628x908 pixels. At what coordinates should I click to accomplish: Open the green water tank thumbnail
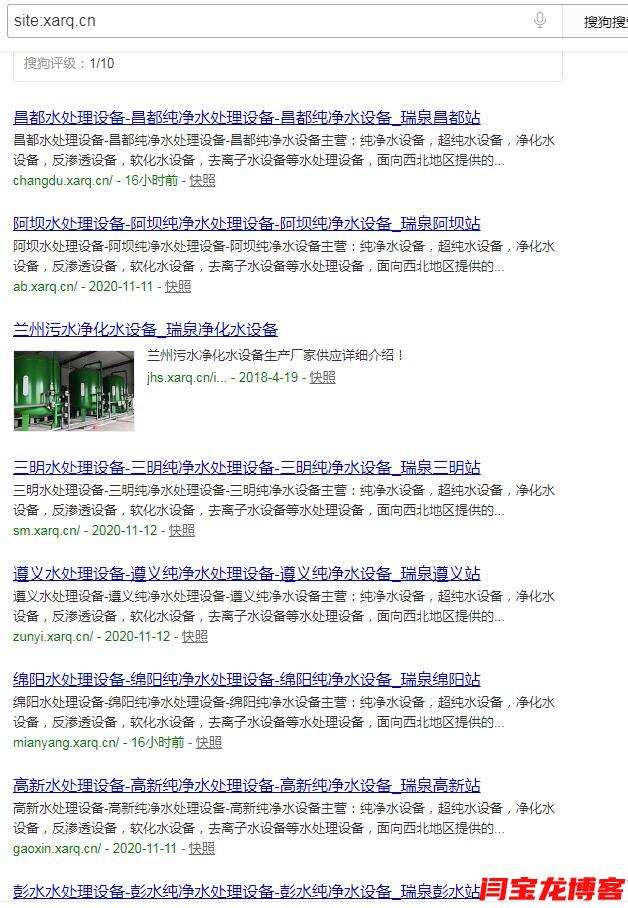pyautogui.click(x=73, y=390)
